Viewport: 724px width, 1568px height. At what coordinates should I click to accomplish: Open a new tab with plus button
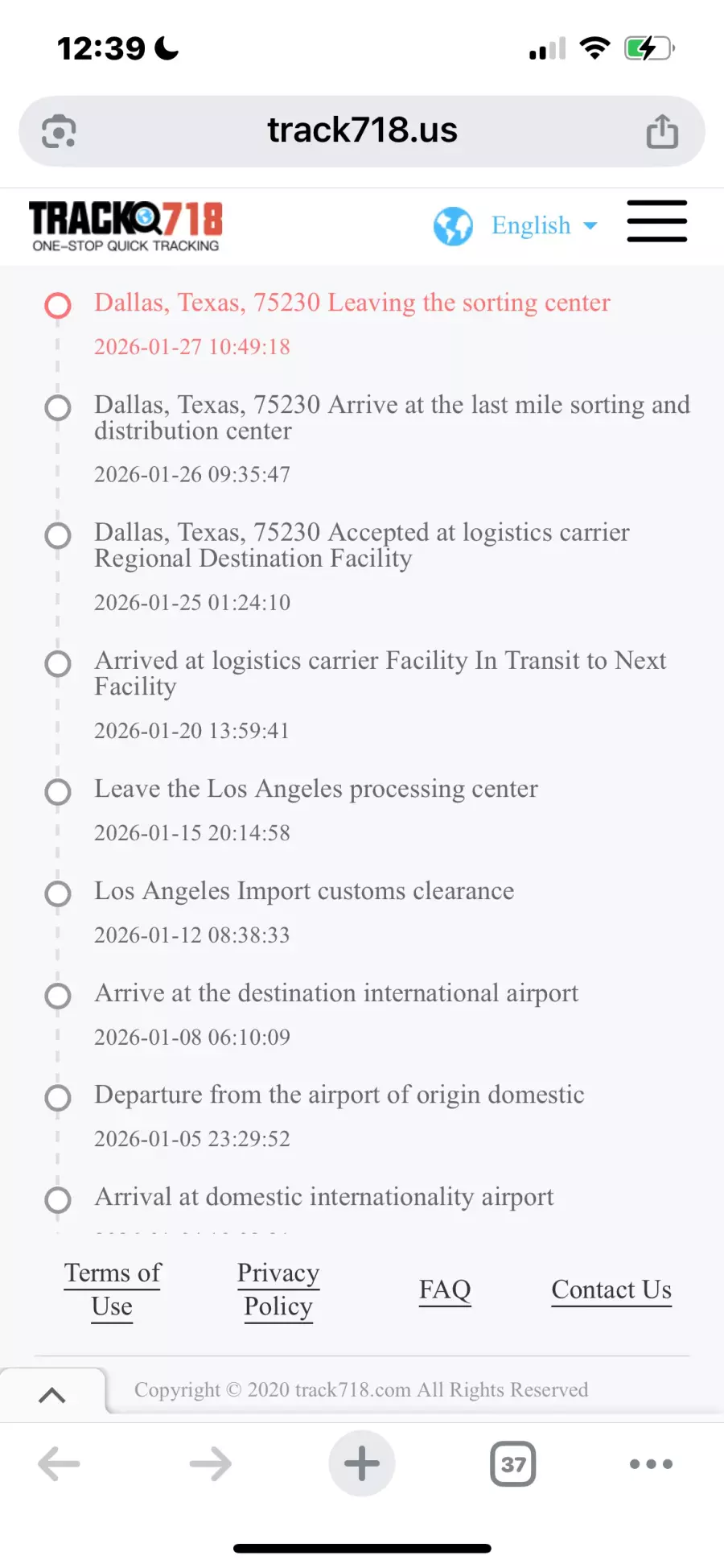pyautogui.click(x=362, y=1463)
